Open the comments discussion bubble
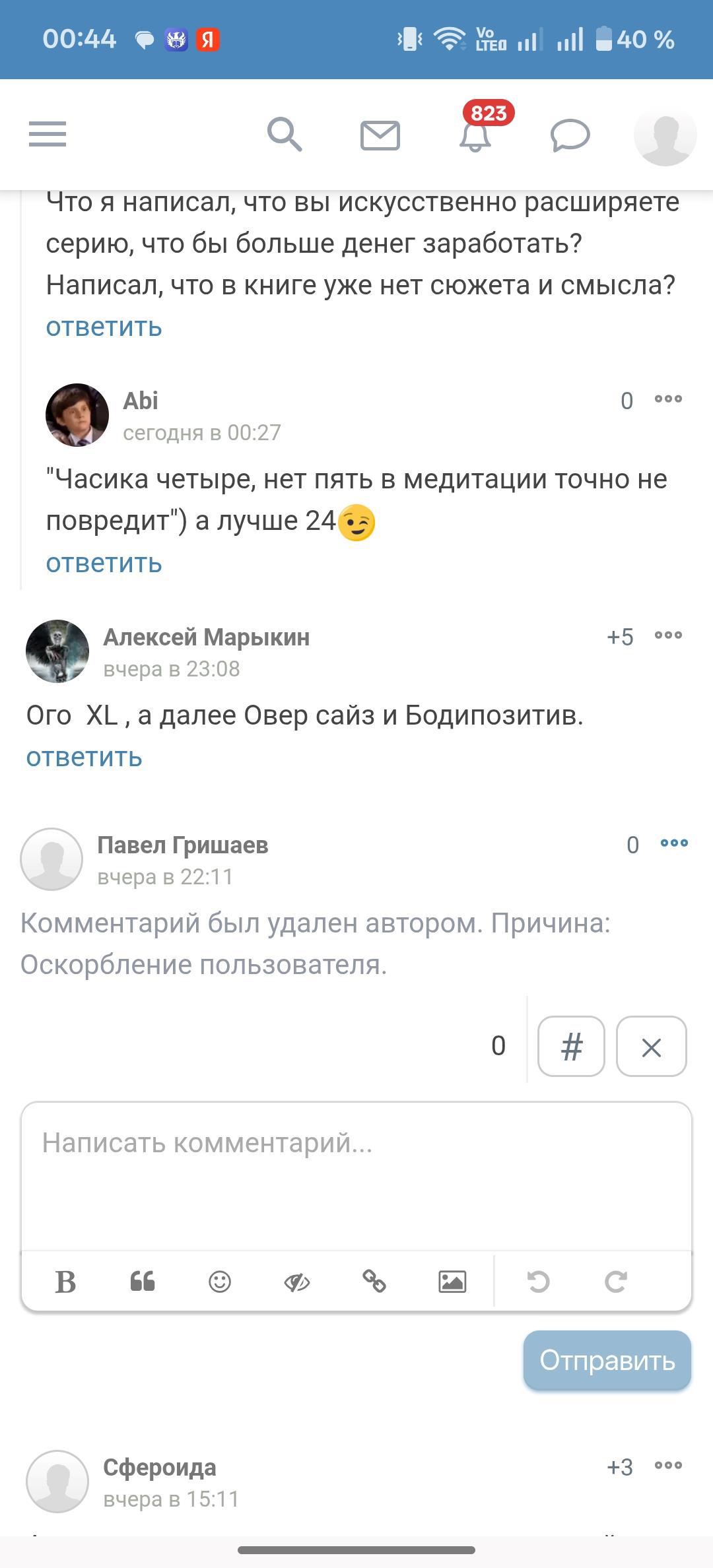The image size is (713, 1568). tap(570, 135)
